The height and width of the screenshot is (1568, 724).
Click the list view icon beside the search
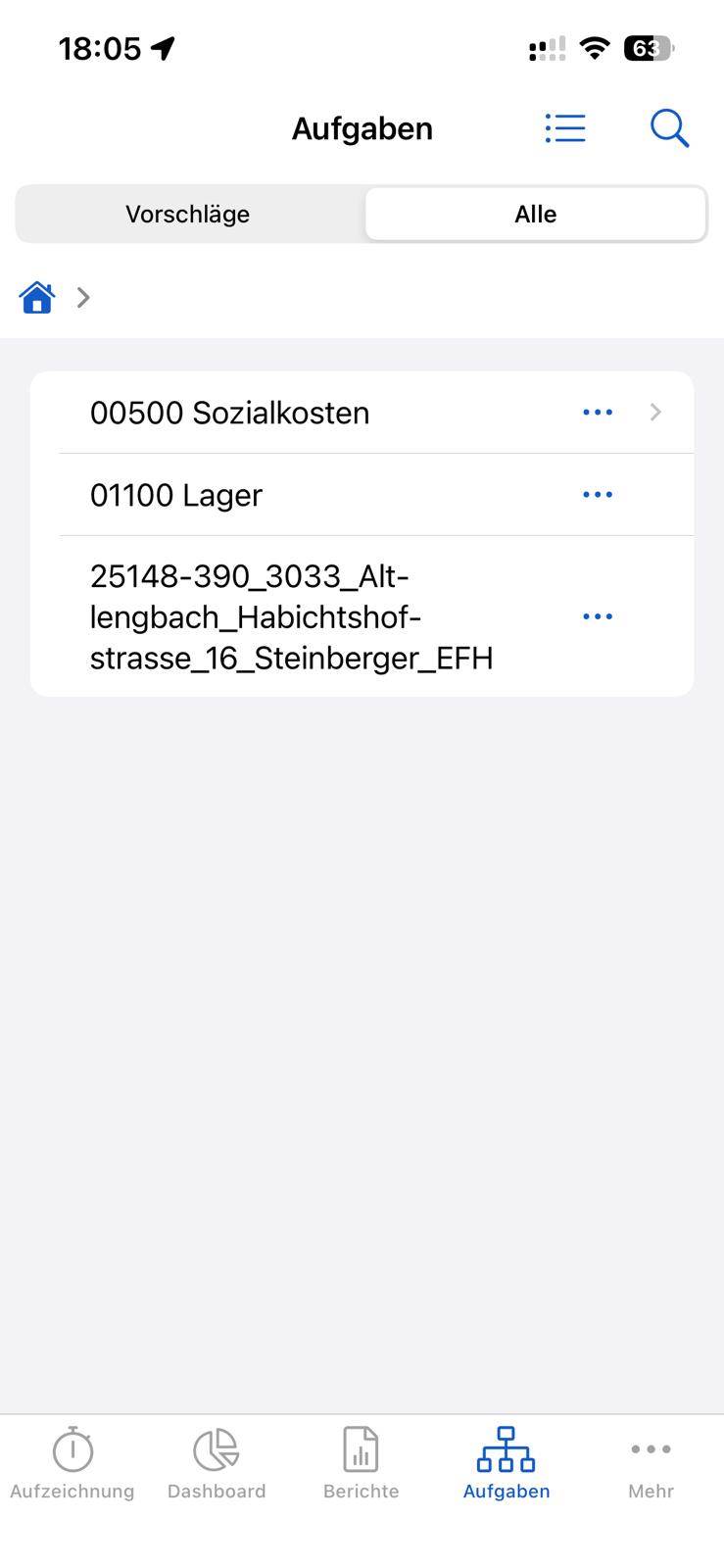564,127
